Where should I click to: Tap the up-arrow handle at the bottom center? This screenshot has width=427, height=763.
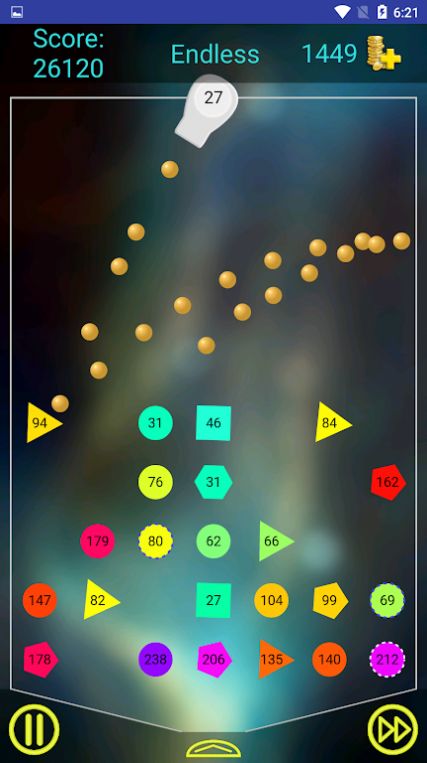[x=214, y=748]
